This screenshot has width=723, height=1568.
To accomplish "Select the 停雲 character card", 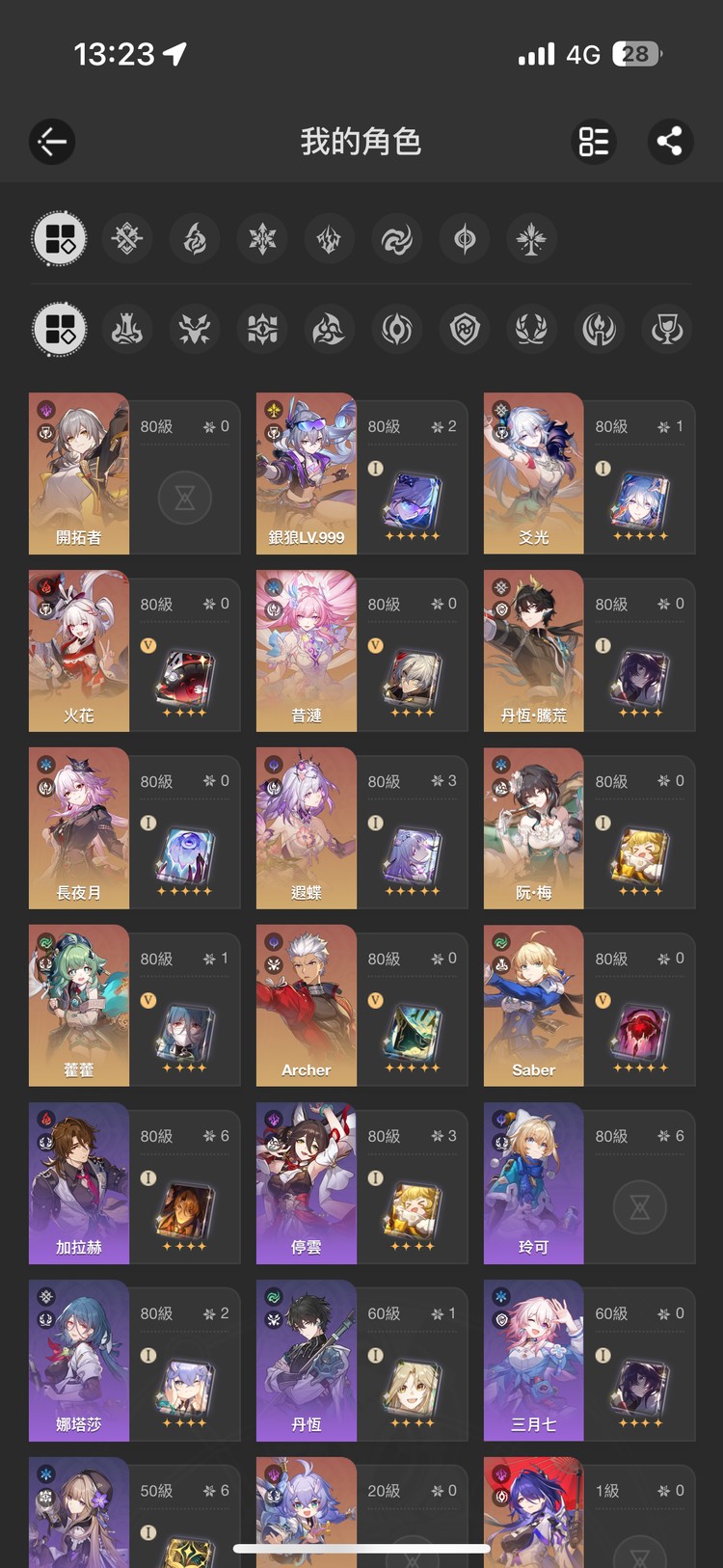I will [x=362, y=1183].
